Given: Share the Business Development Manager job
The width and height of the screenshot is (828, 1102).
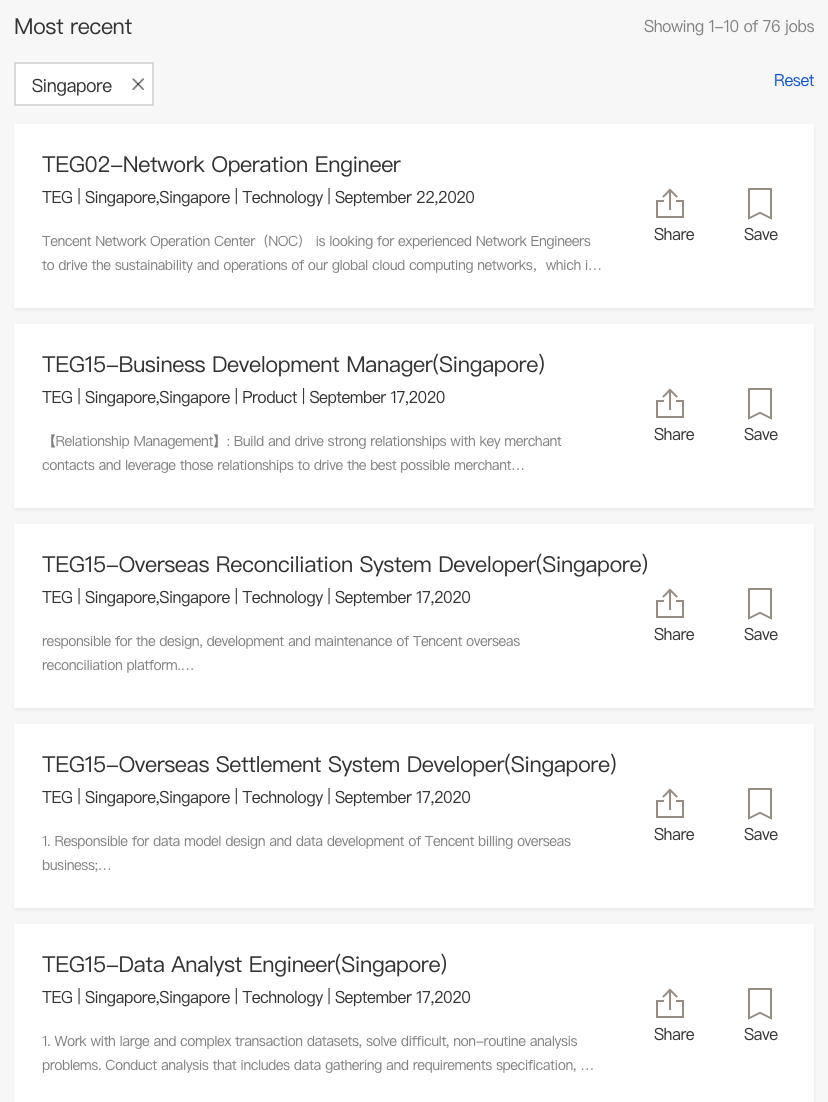Looking at the screenshot, I should pos(673,414).
